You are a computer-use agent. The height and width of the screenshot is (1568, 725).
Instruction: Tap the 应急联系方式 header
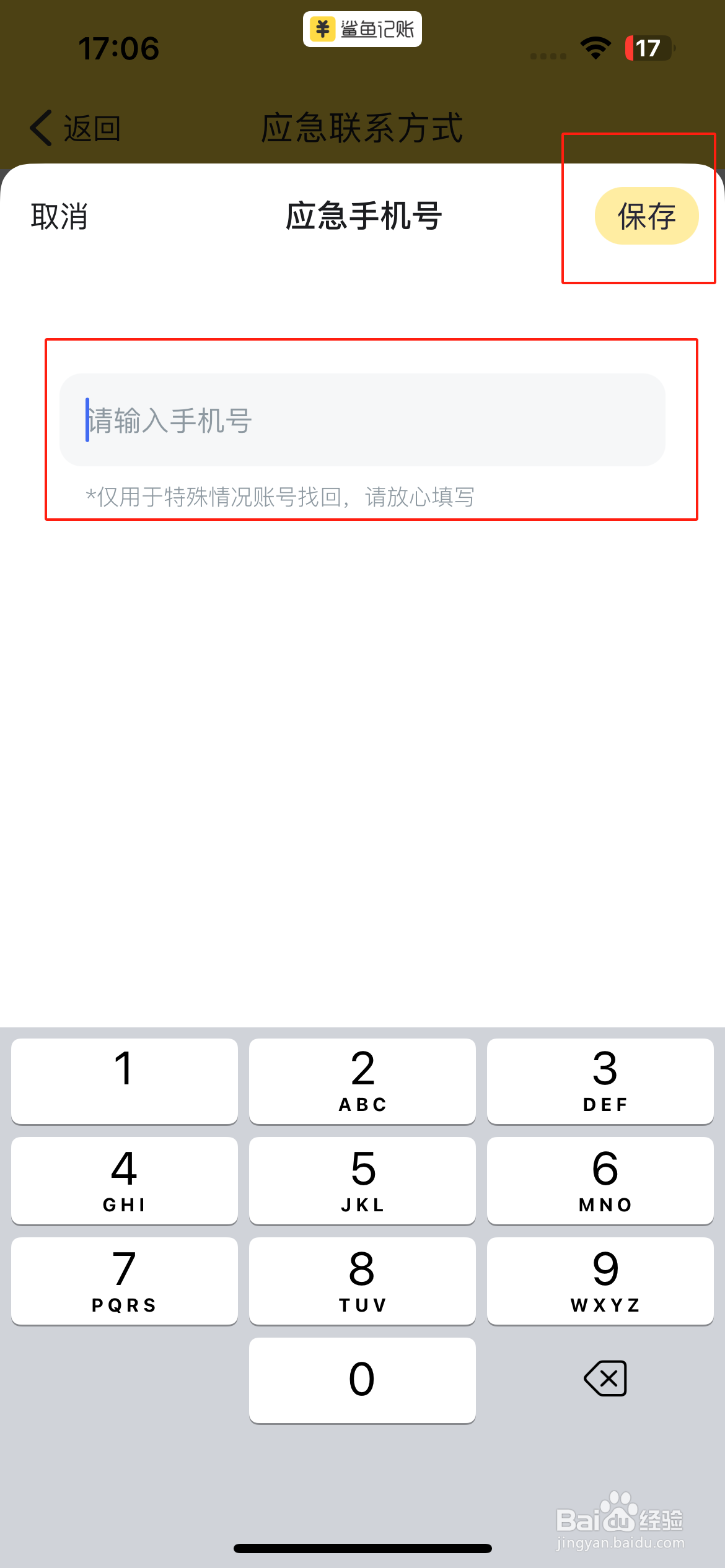coord(362,128)
